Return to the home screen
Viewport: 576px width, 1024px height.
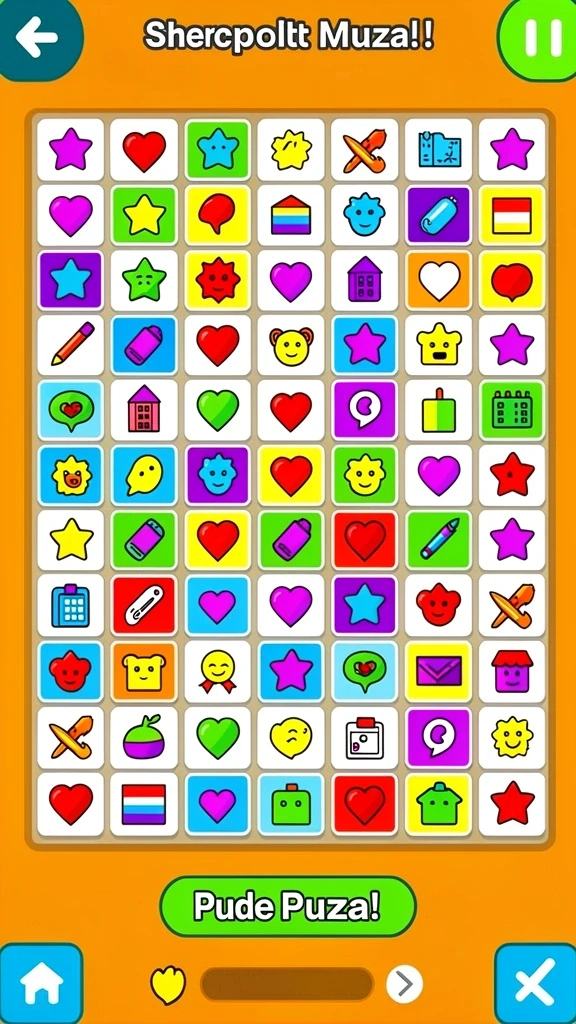(41, 984)
